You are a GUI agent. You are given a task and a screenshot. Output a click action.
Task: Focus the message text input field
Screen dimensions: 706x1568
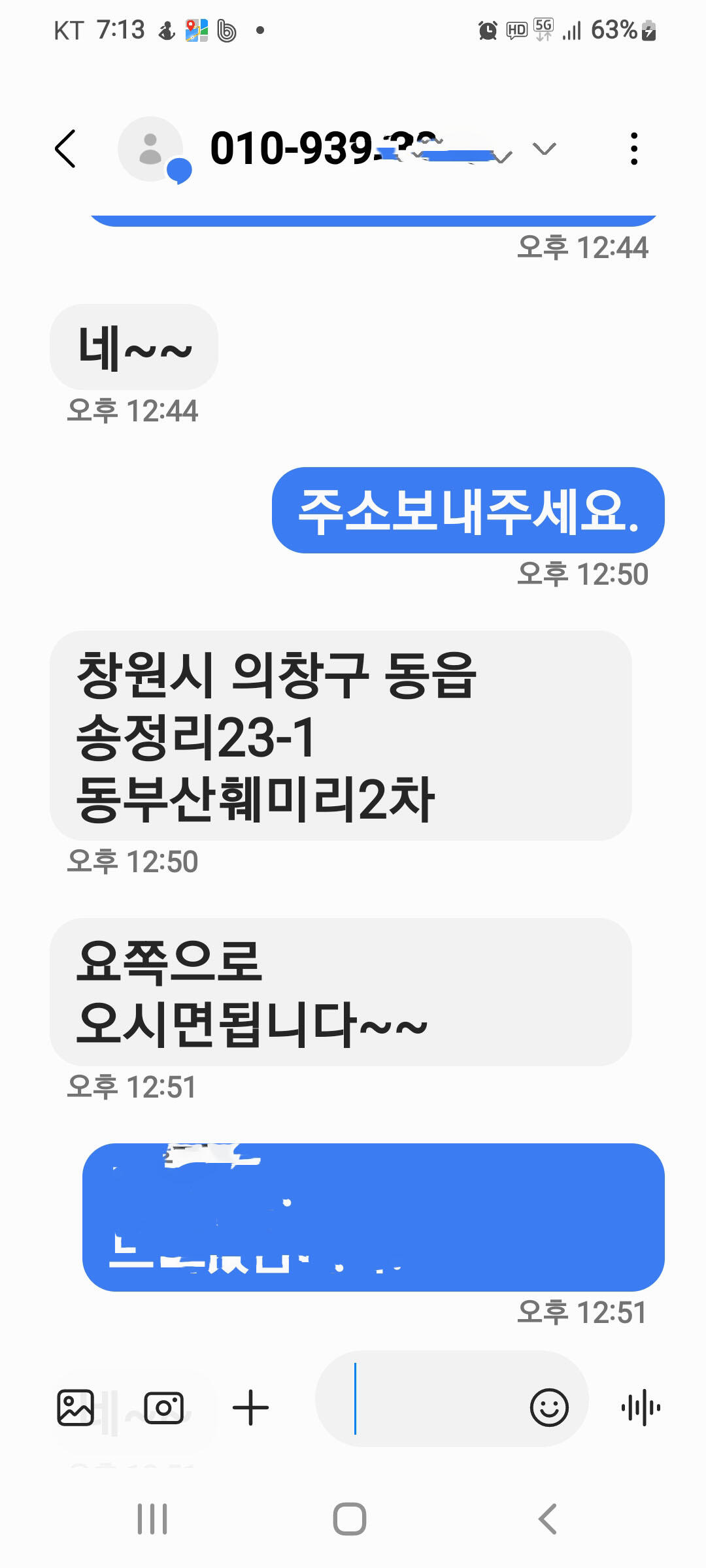425,1398
